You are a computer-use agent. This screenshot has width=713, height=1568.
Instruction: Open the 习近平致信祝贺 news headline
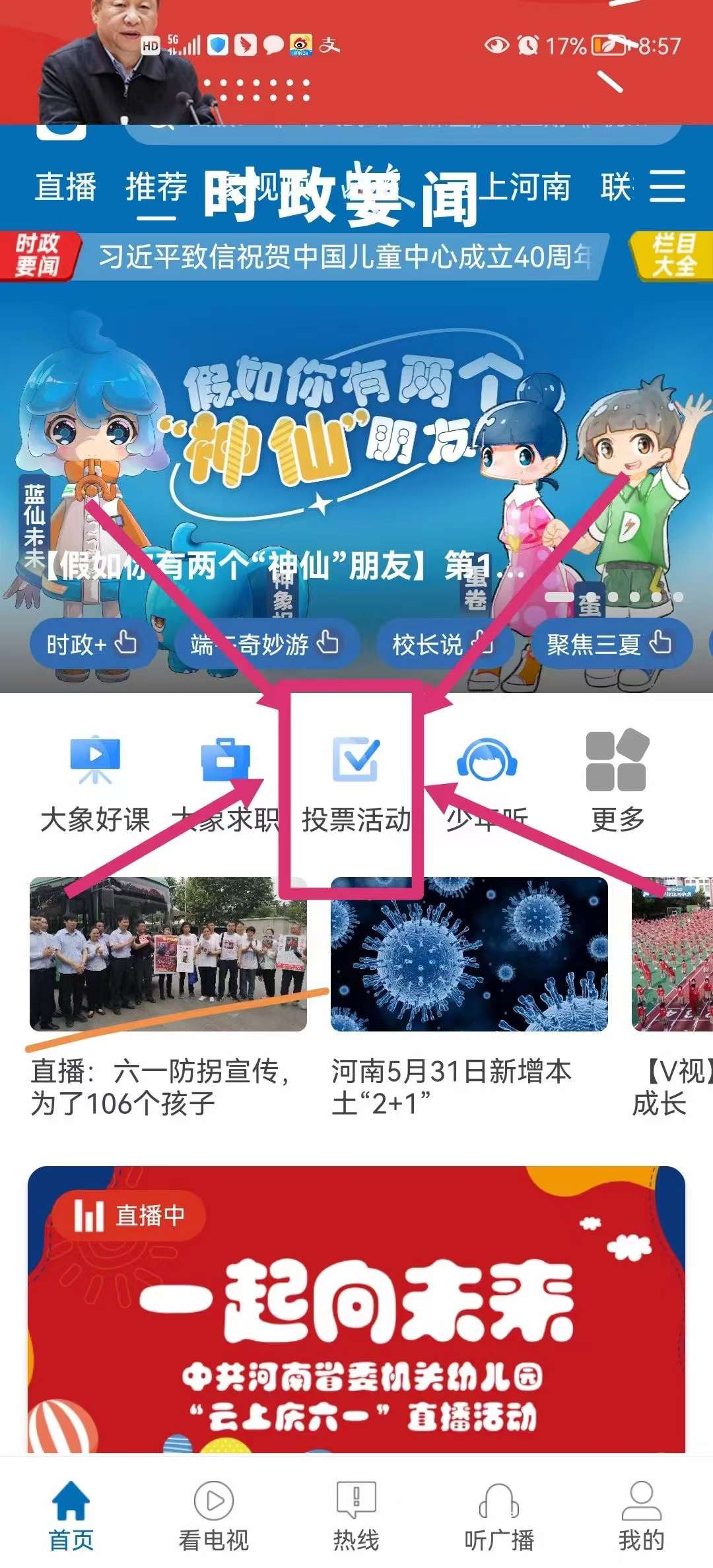343,257
